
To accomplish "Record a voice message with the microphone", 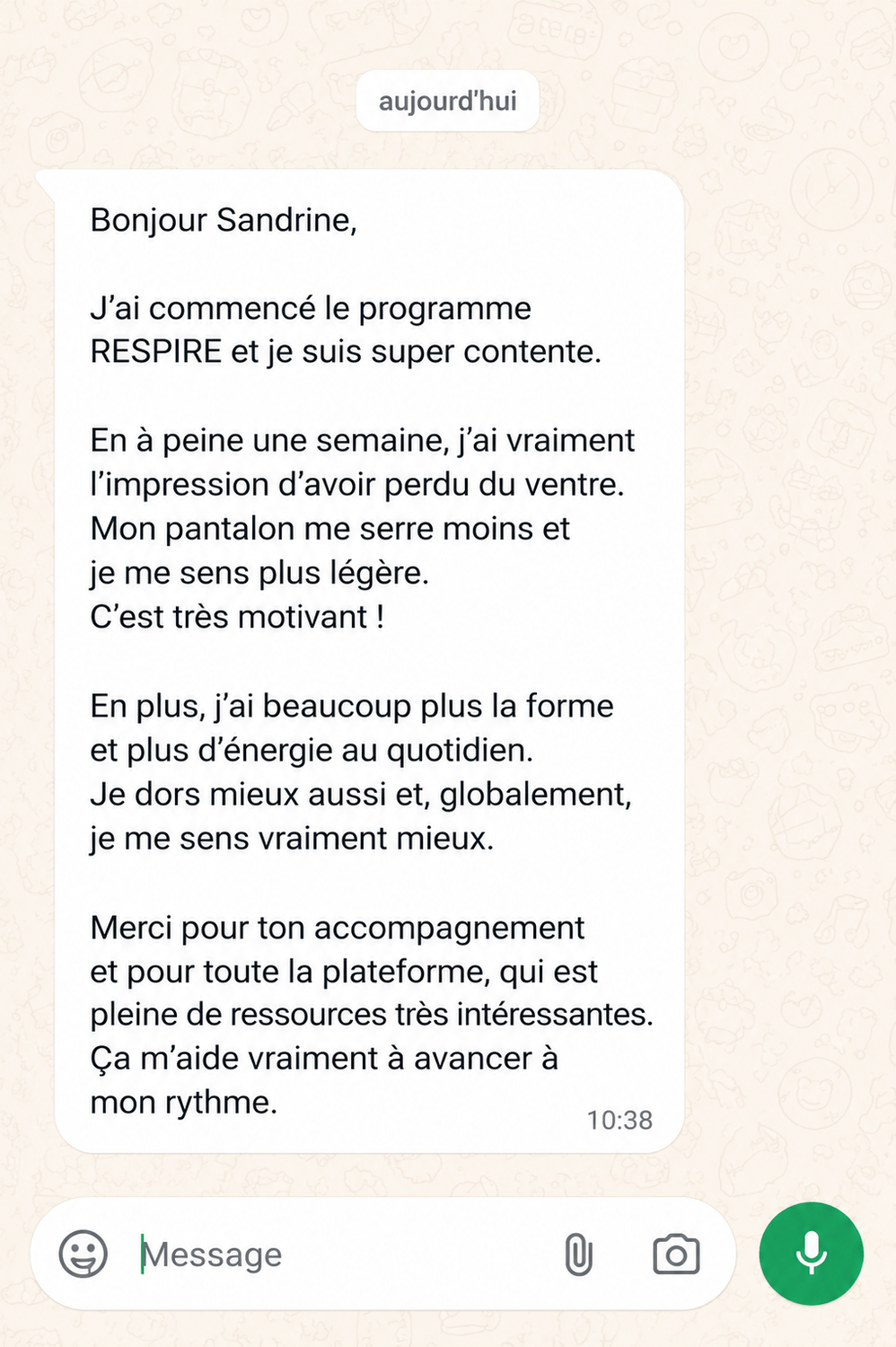I will click(x=812, y=1254).
